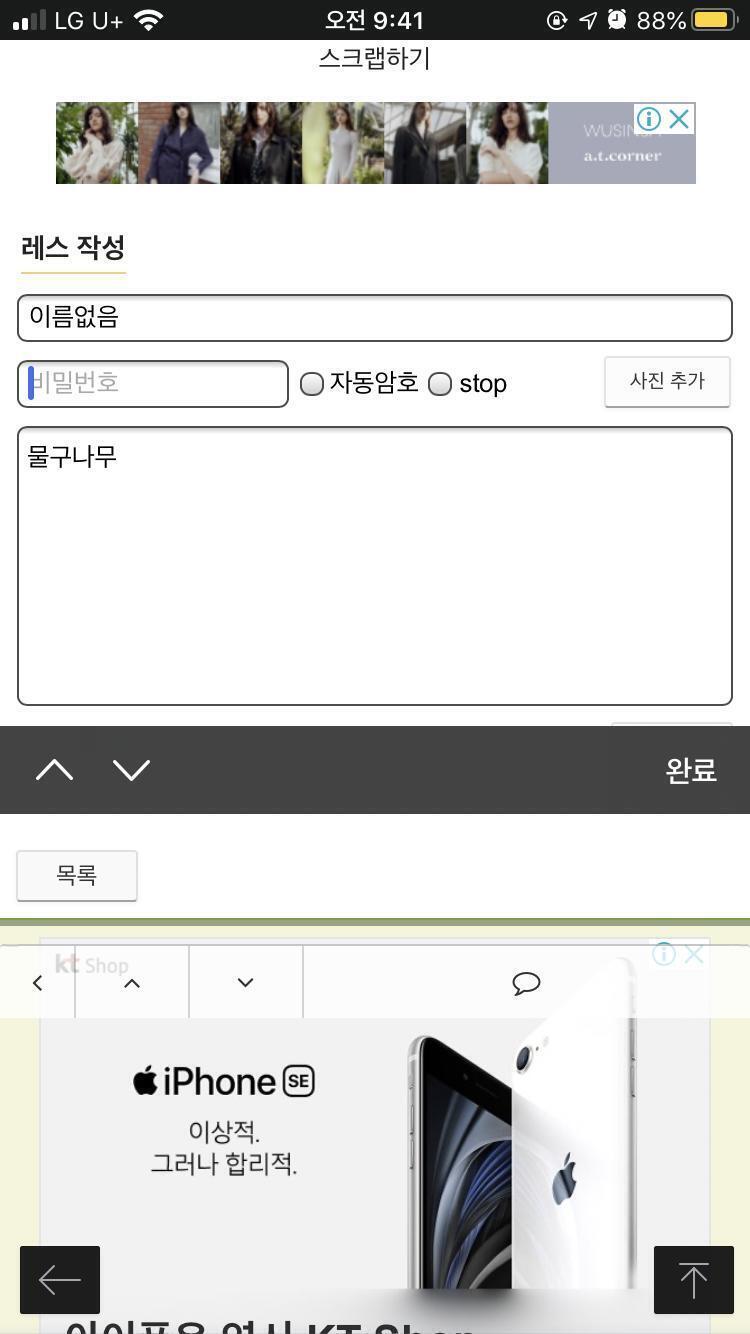Select the stop option
Image resolution: width=750 pixels, height=1334 pixels.
(x=440, y=384)
